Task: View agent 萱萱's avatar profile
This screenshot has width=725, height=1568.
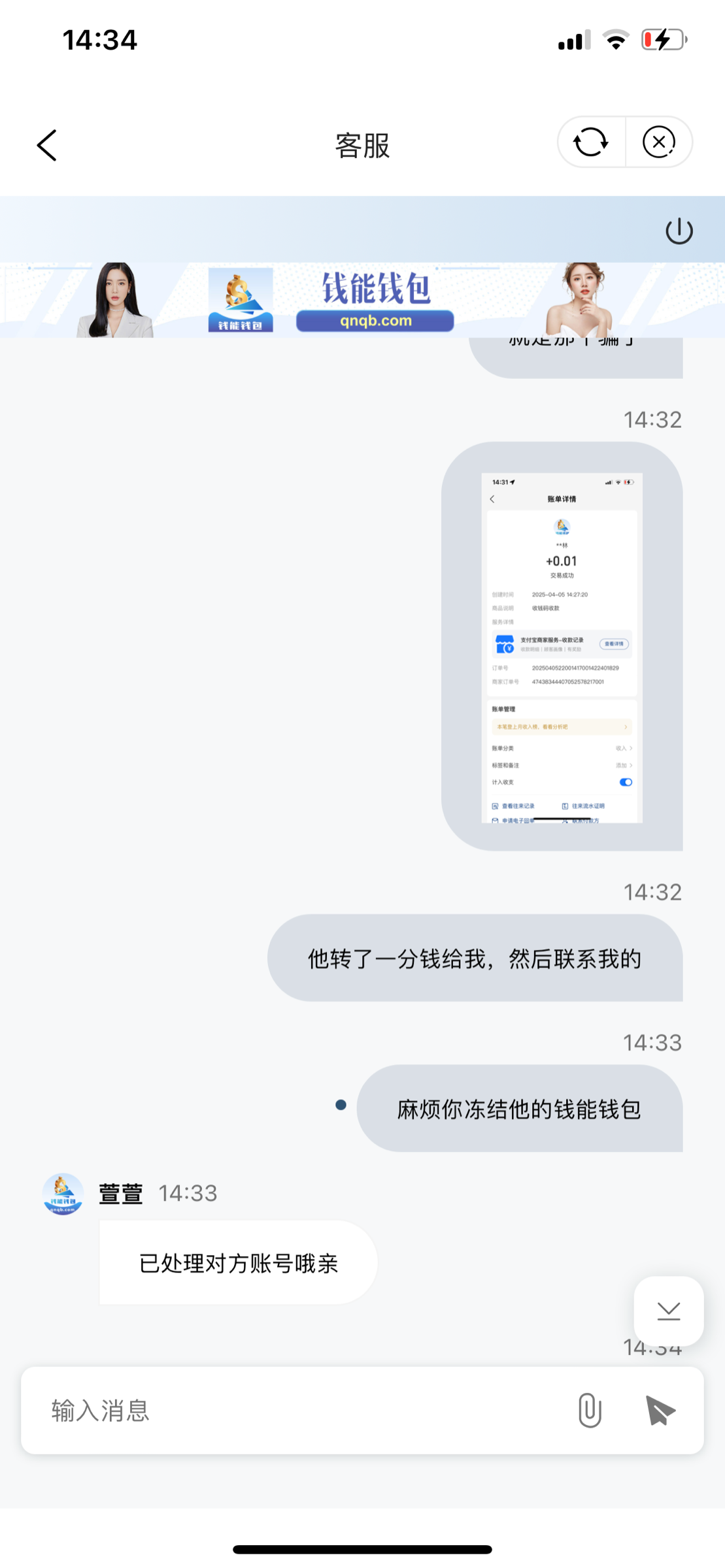Action: tap(63, 1194)
